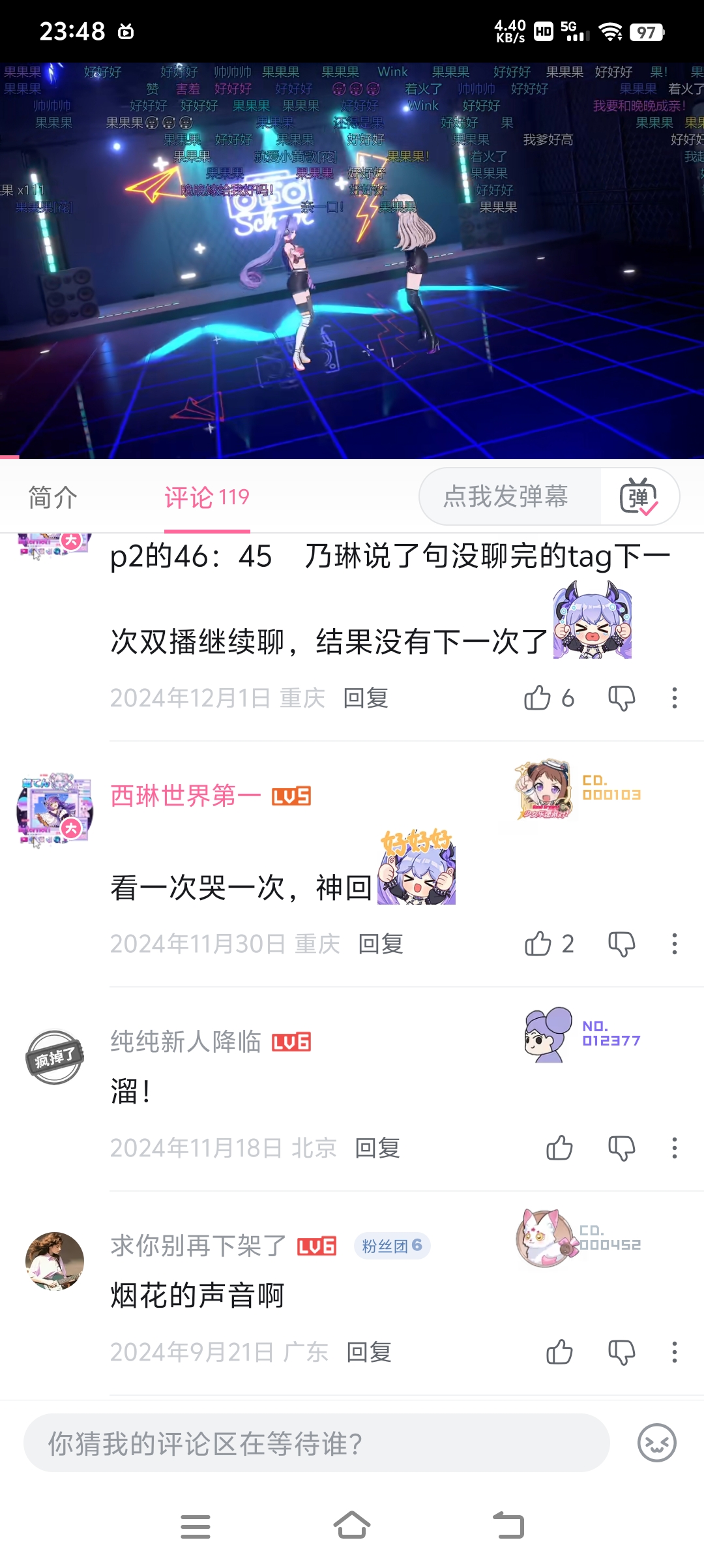Open the emoji picker next to the comment box
This screenshot has height=1568, width=704.
pos(656,1443)
